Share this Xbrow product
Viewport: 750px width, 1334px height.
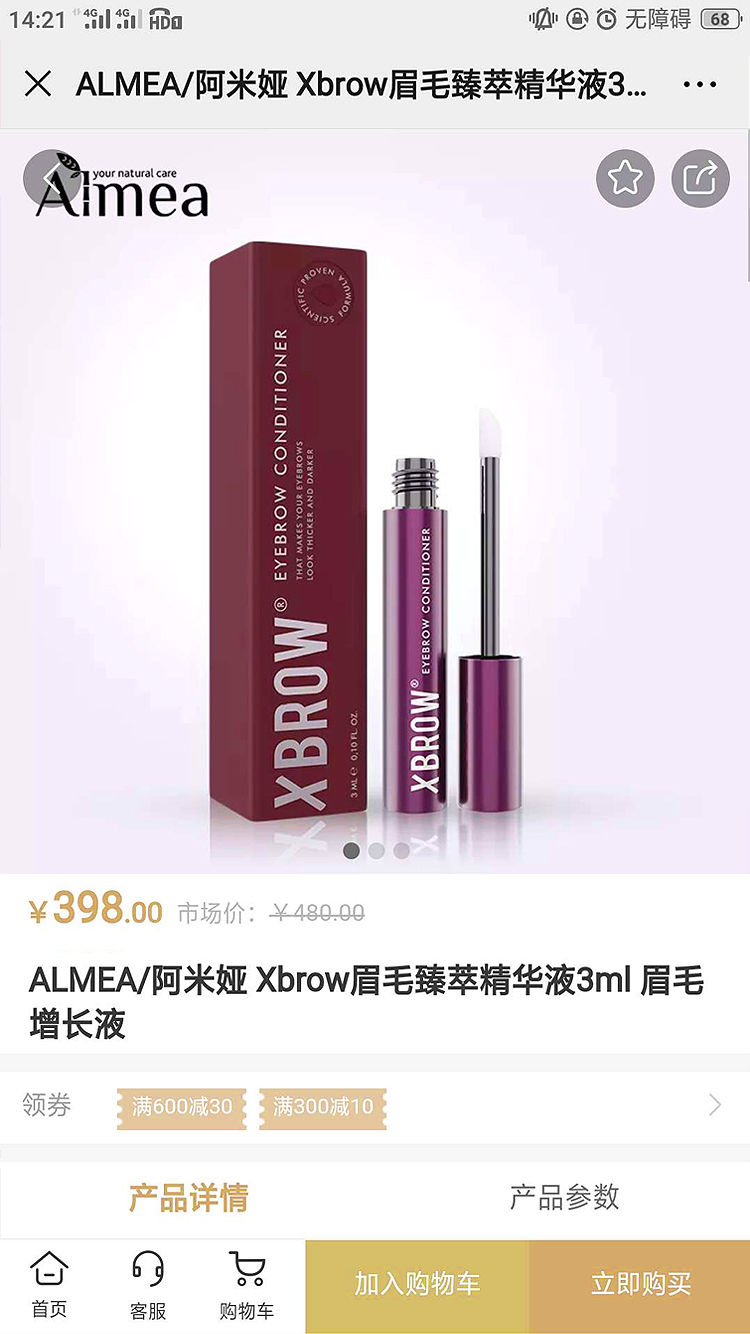click(x=700, y=179)
